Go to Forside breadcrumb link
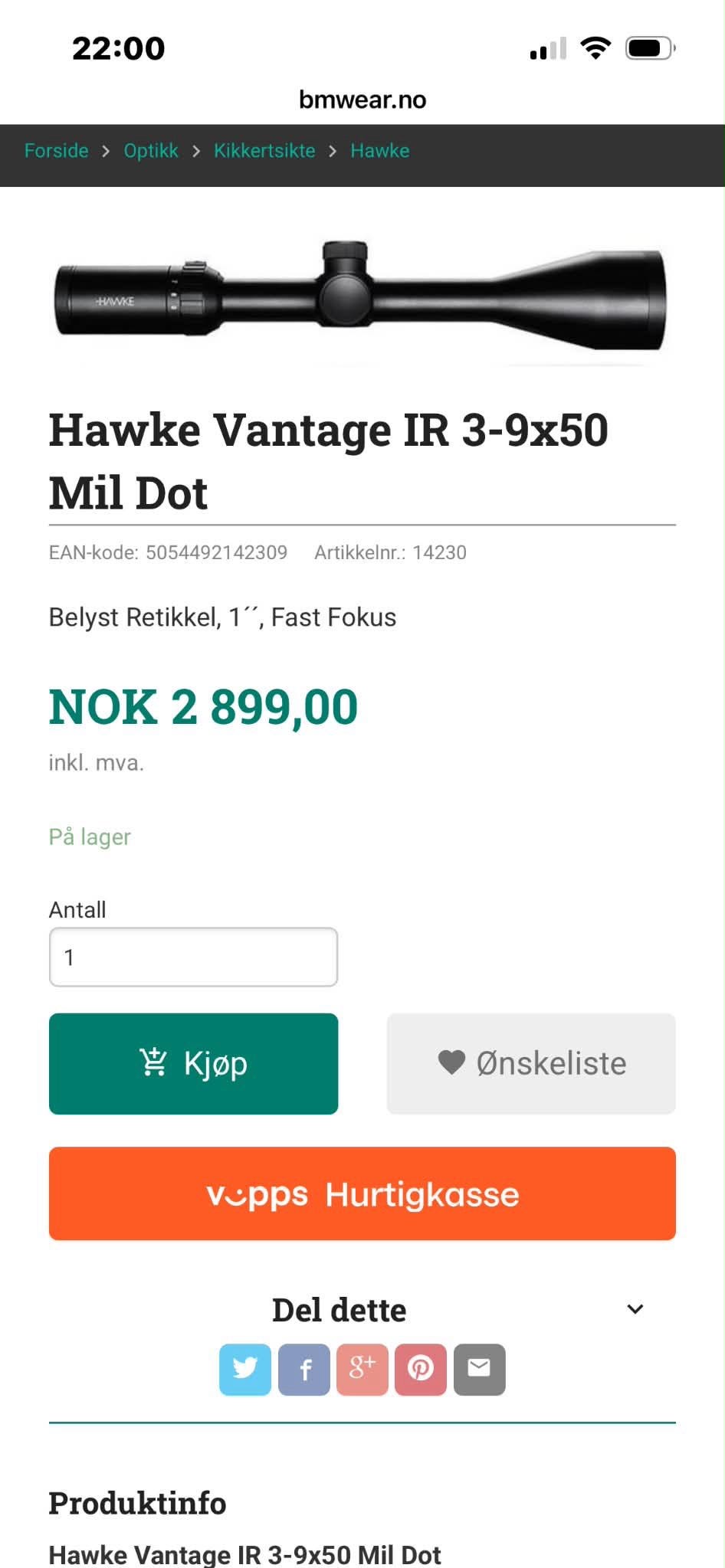The image size is (725, 1568). (x=56, y=151)
